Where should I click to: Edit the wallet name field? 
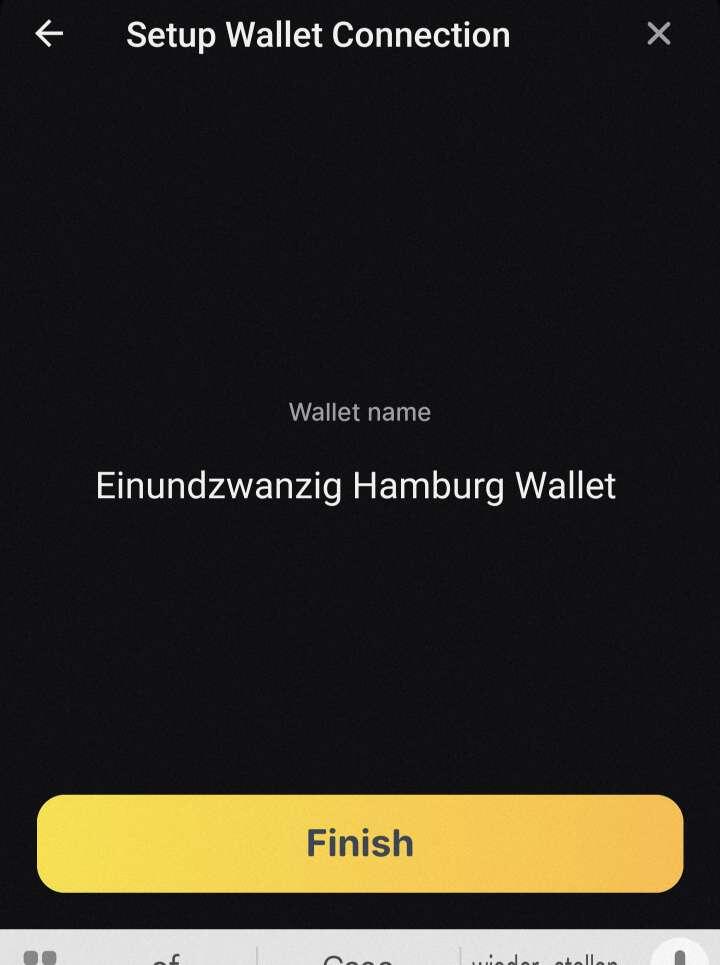point(356,486)
